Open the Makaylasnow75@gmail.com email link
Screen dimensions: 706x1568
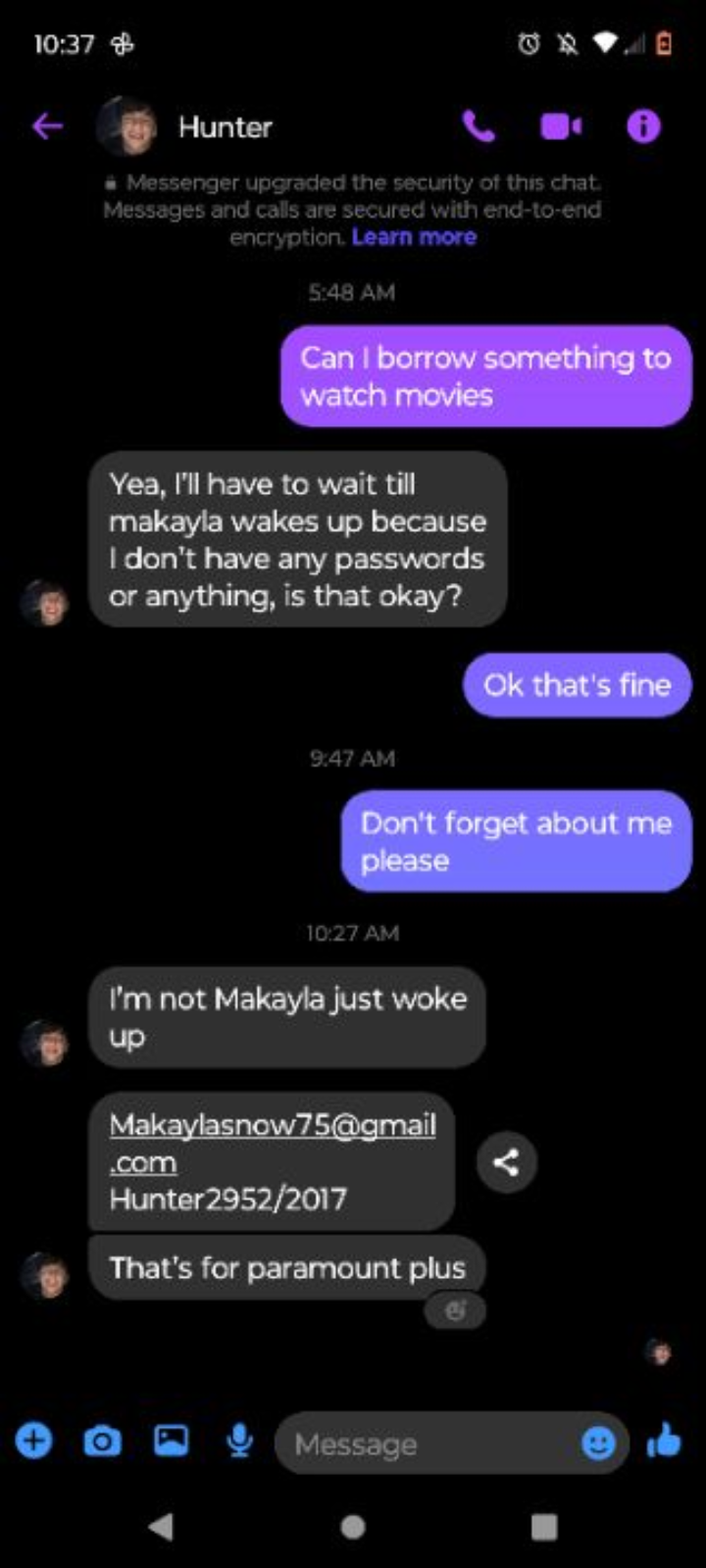pyautogui.click(x=273, y=1143)
